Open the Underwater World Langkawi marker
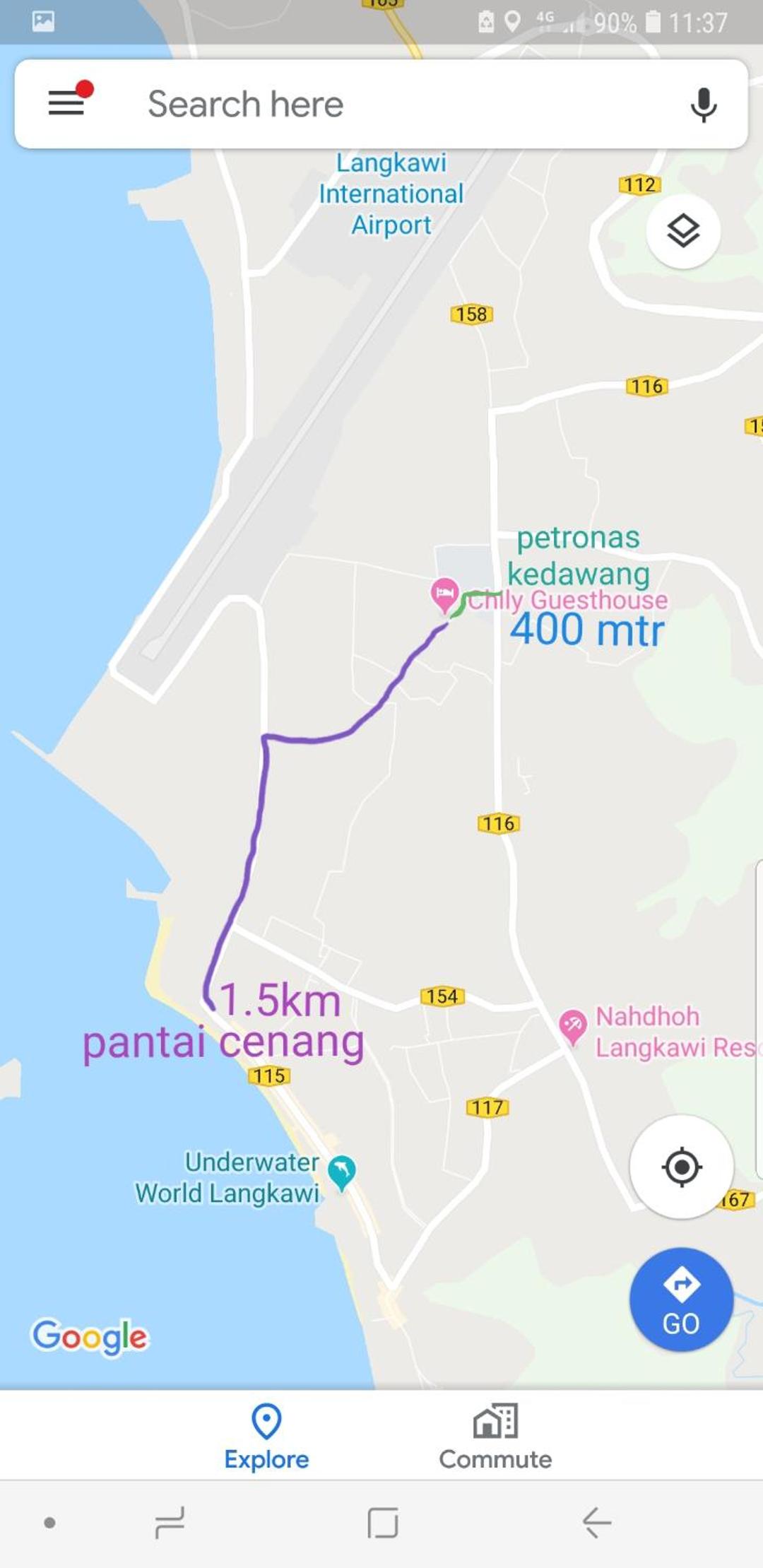763x1568 pixels. pos(342,1173)
